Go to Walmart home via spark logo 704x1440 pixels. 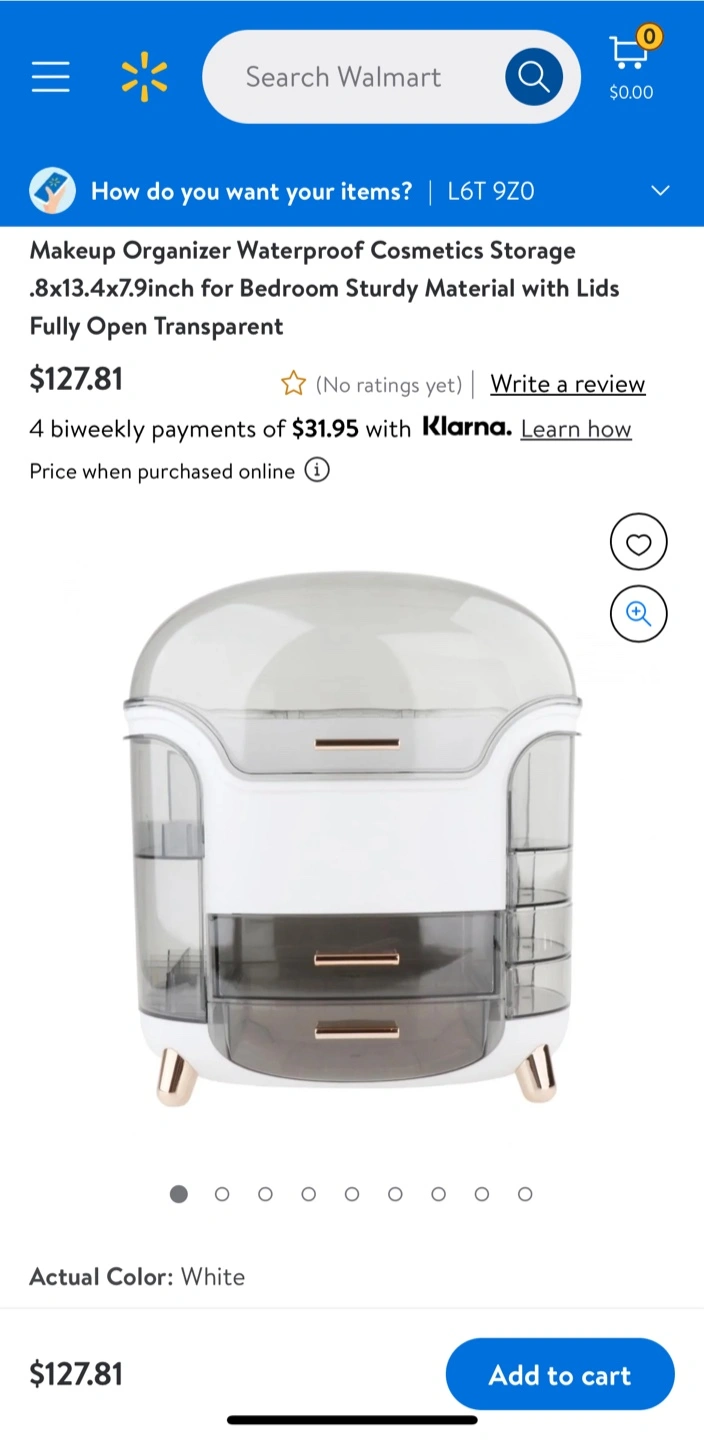(144, 77)
